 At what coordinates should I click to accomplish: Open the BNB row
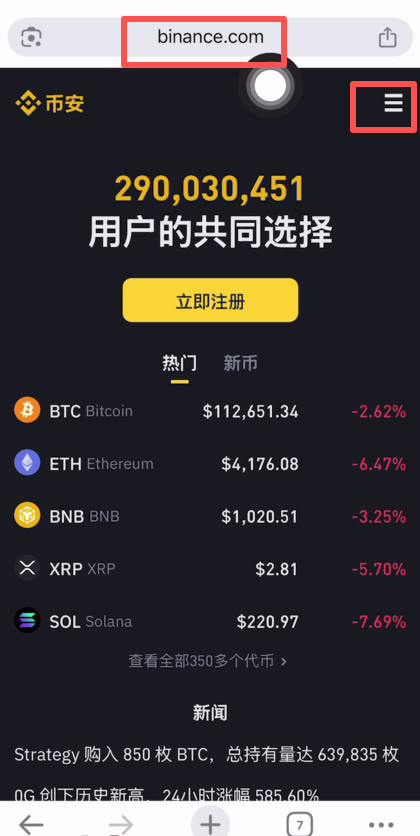click(210, 516)
